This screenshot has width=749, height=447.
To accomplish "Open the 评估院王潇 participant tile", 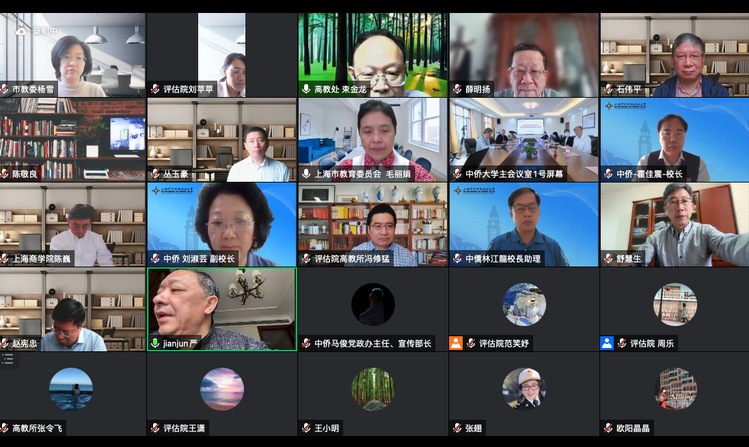I will (x=221, y=390).
